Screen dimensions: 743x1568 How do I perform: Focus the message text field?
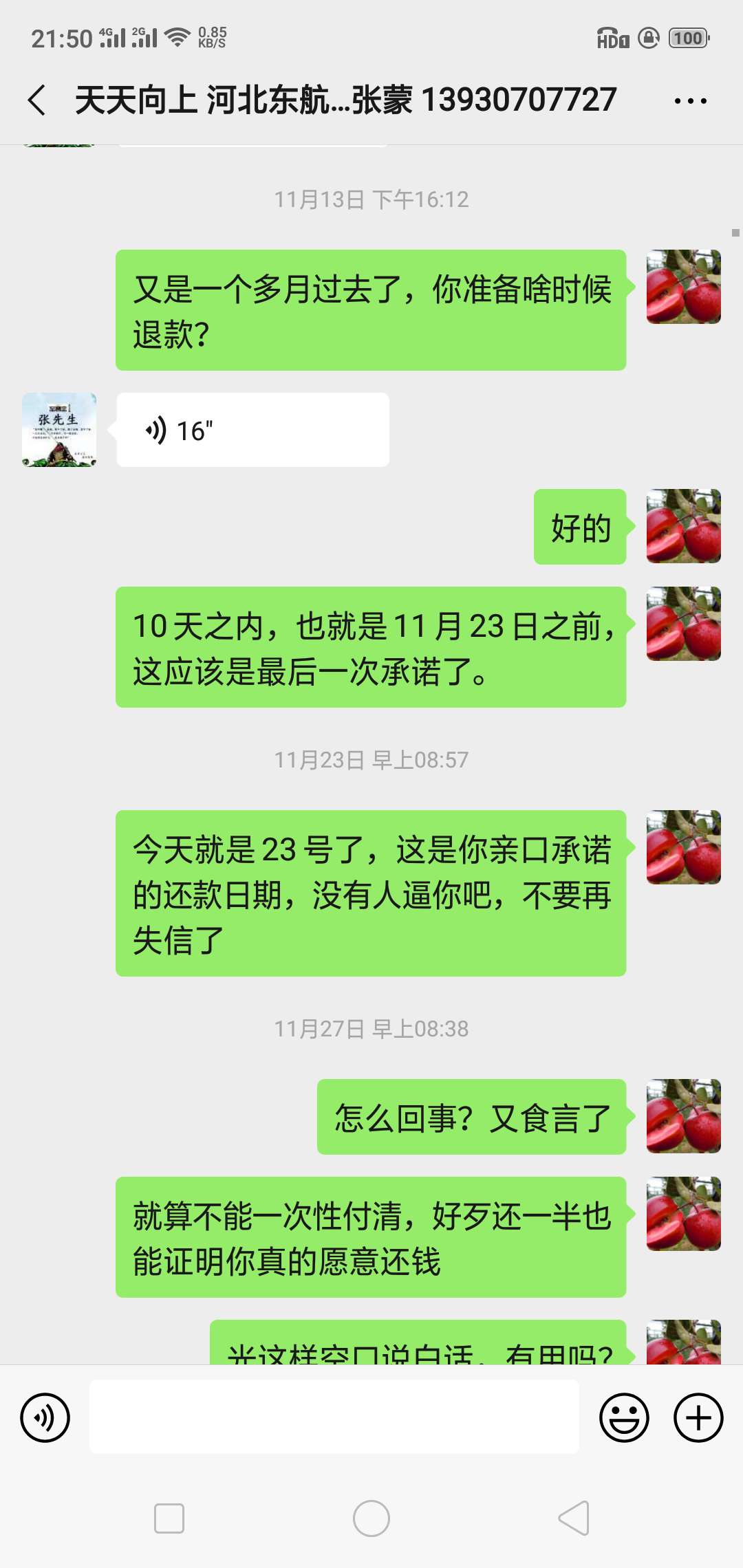334,1417
